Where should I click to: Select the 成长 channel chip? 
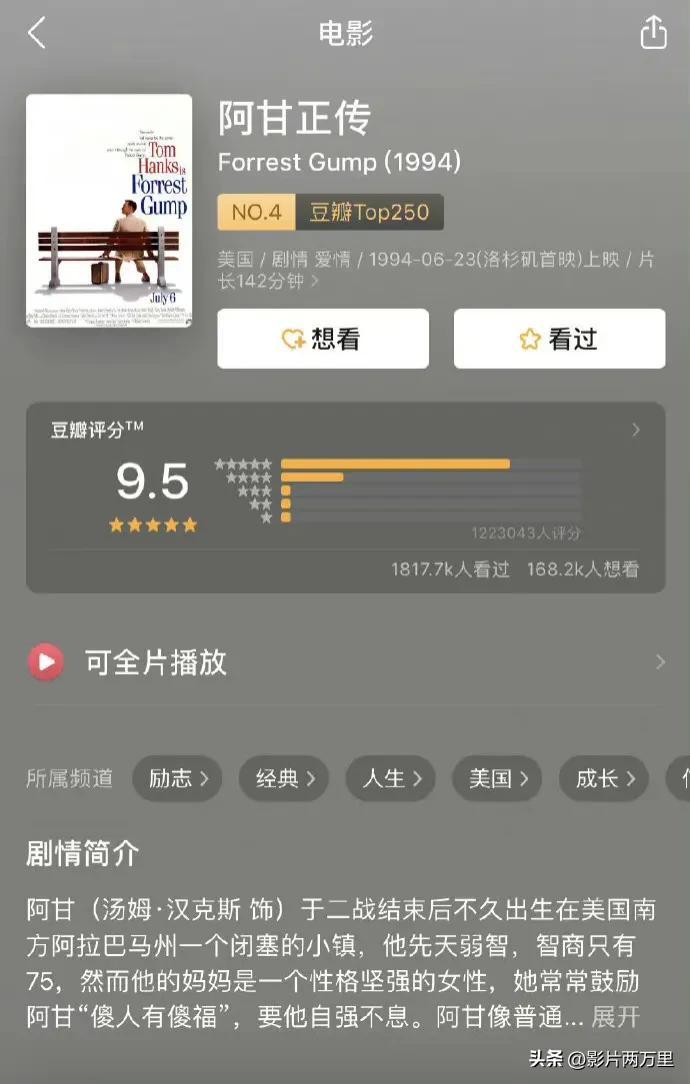pos(605,778)
